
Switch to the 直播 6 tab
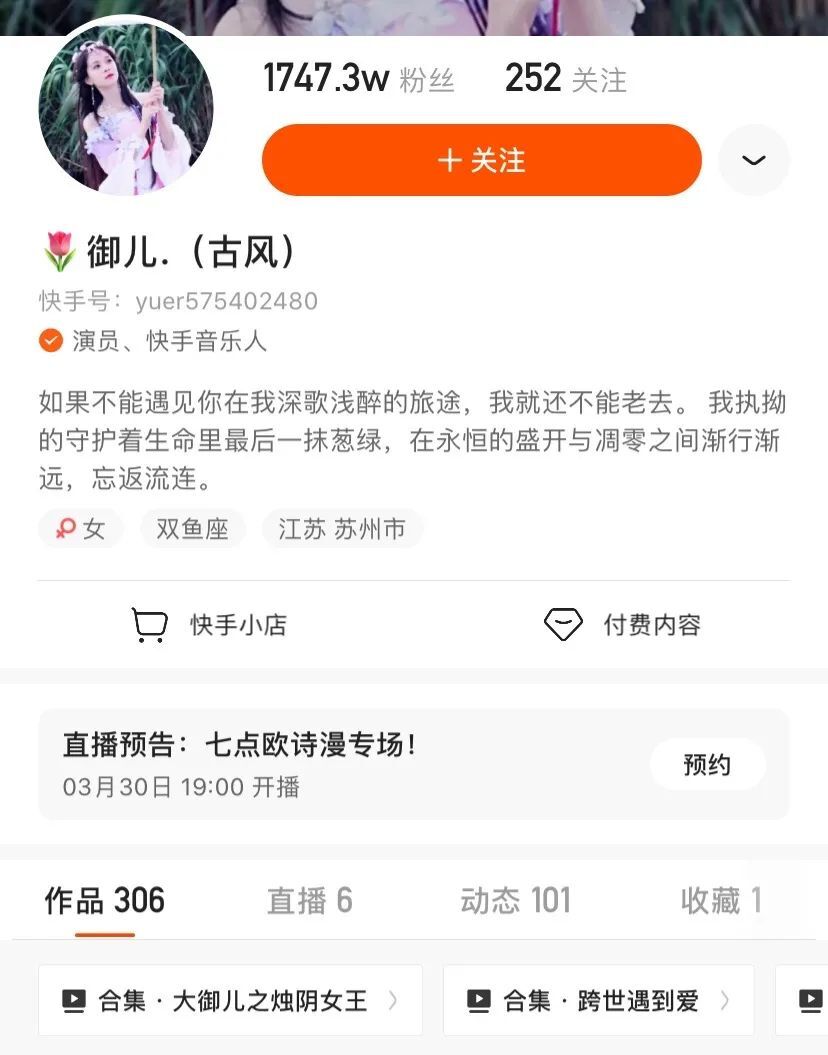(309, 901)
